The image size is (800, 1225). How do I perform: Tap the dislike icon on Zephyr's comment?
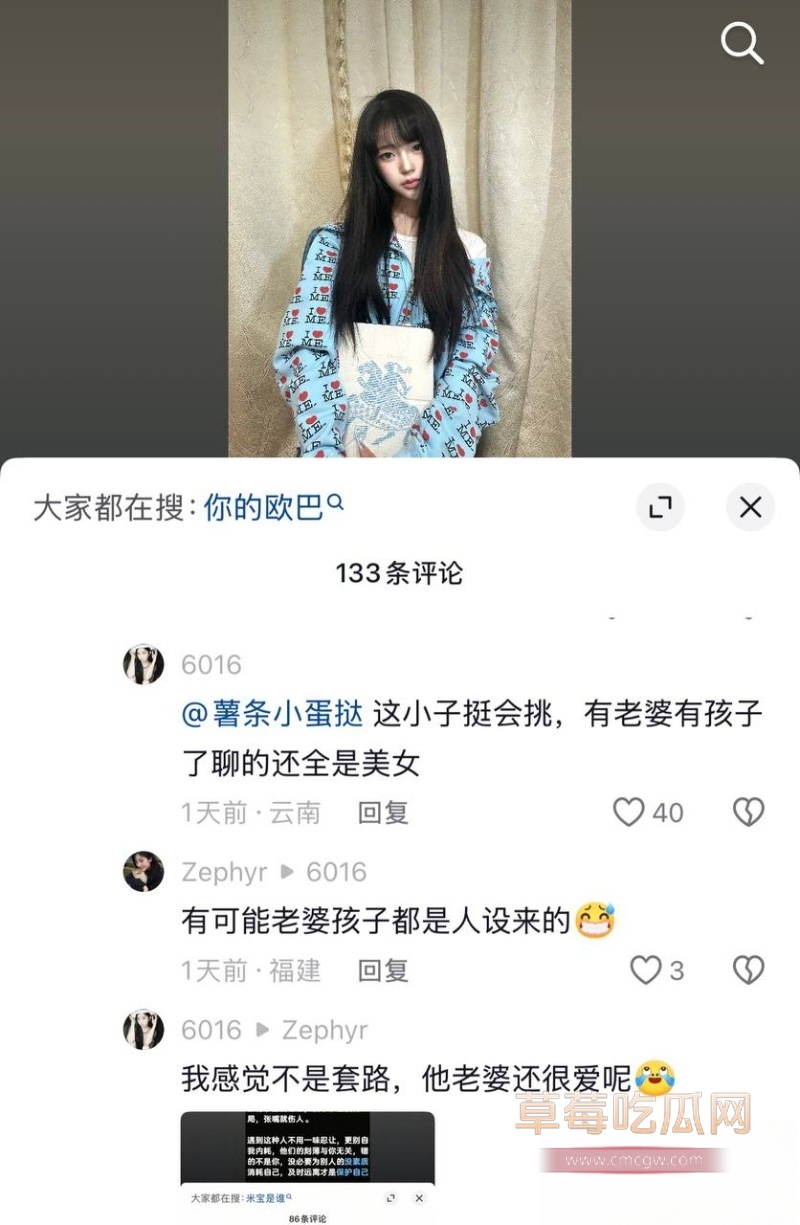[x=748, y=970]
